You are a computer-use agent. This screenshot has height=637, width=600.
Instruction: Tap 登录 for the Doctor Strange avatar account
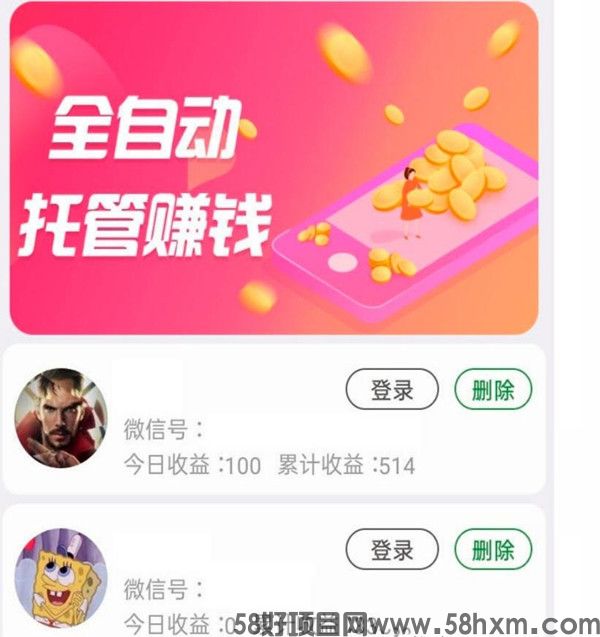(392, 390)
